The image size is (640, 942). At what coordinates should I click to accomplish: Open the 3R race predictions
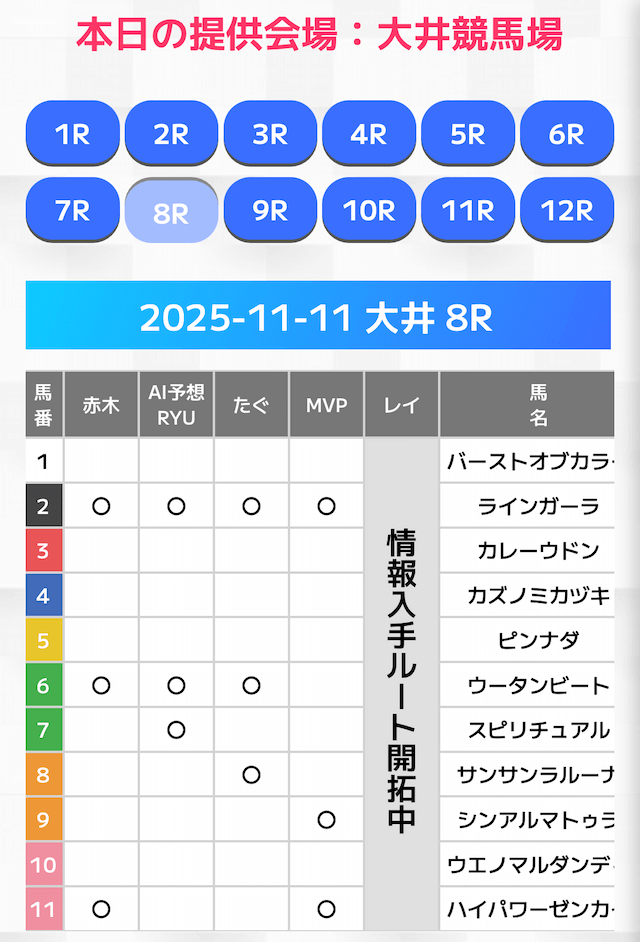pos(270,134)
